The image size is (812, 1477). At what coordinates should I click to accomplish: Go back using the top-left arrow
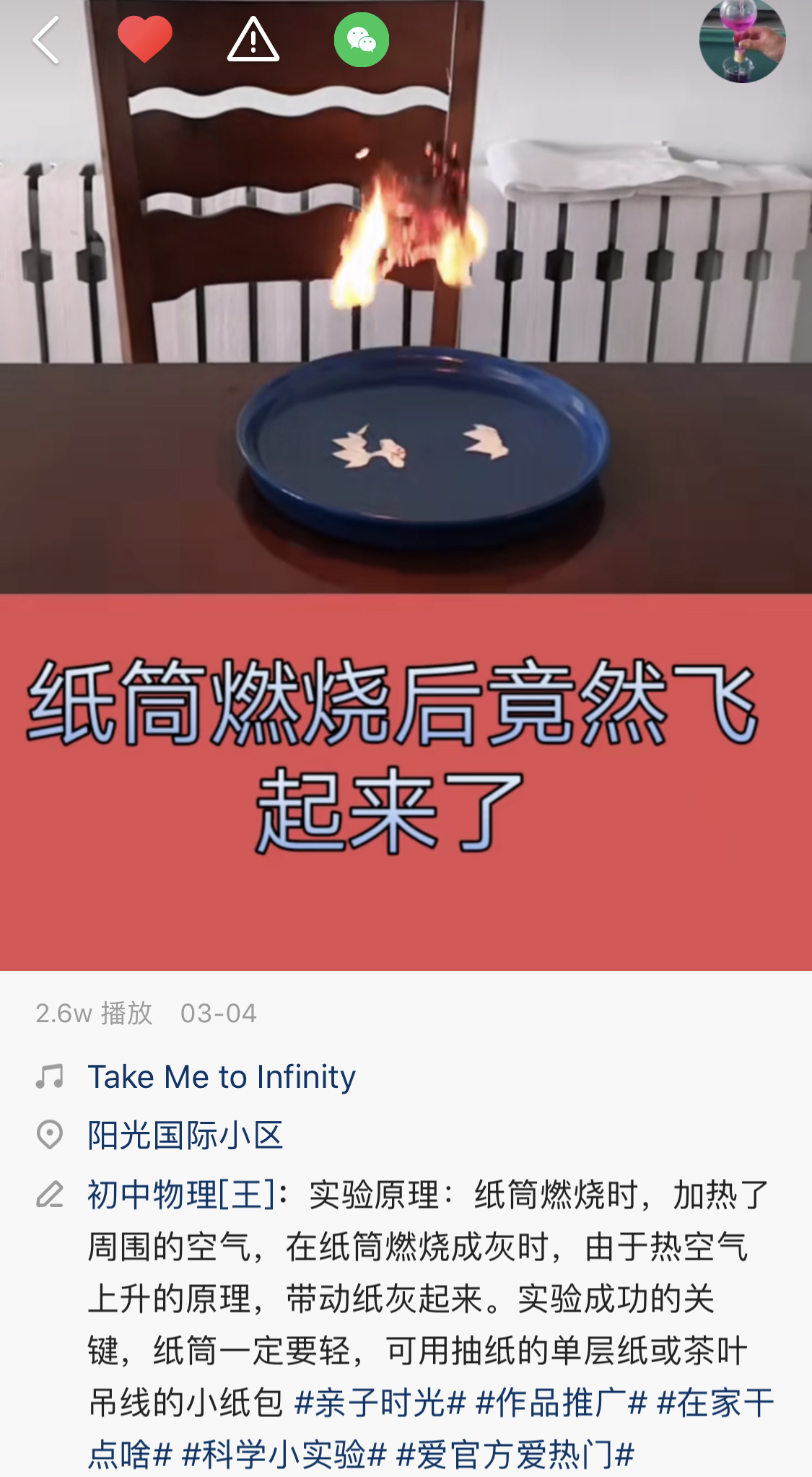tap(46, 40)
